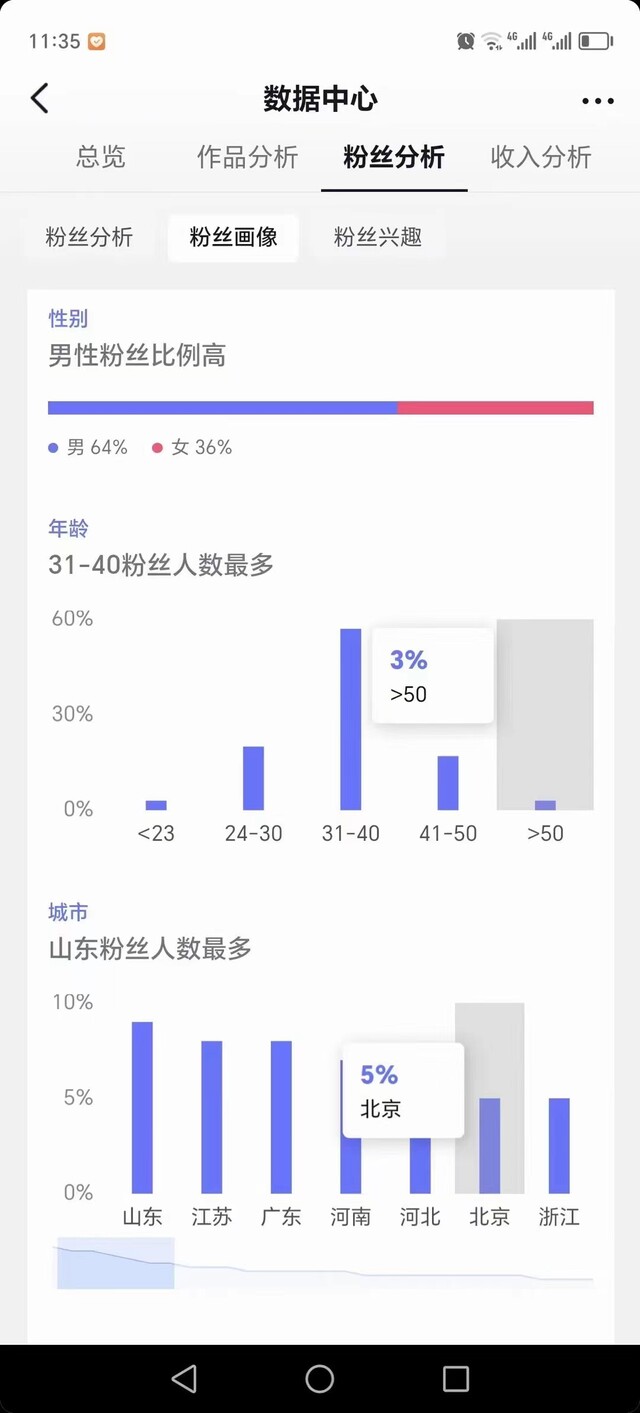Select the 粉丝分析 top tab
The width and height of the screenshot is (640, 1413).
(x=394, y=157)
